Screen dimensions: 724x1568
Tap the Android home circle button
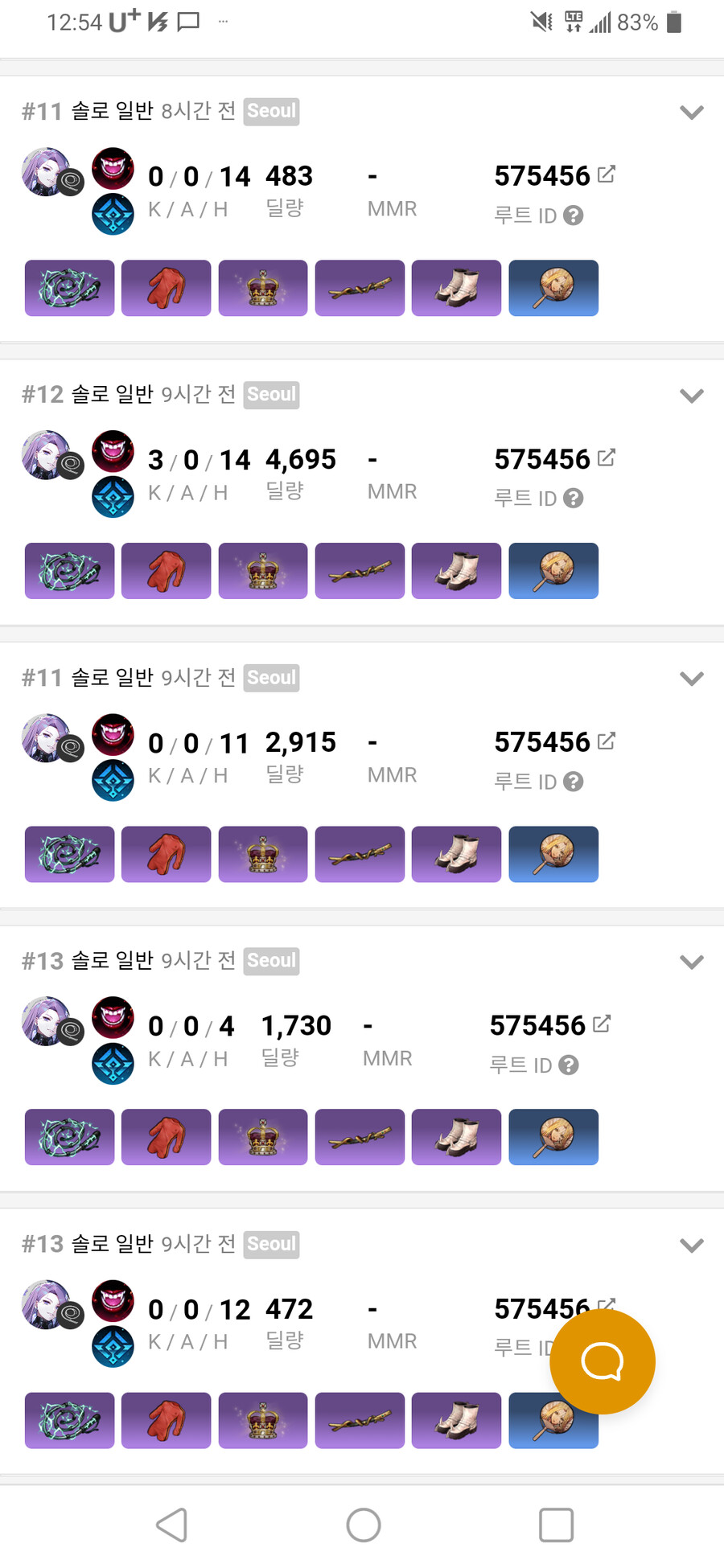(x=363, y=1524)
